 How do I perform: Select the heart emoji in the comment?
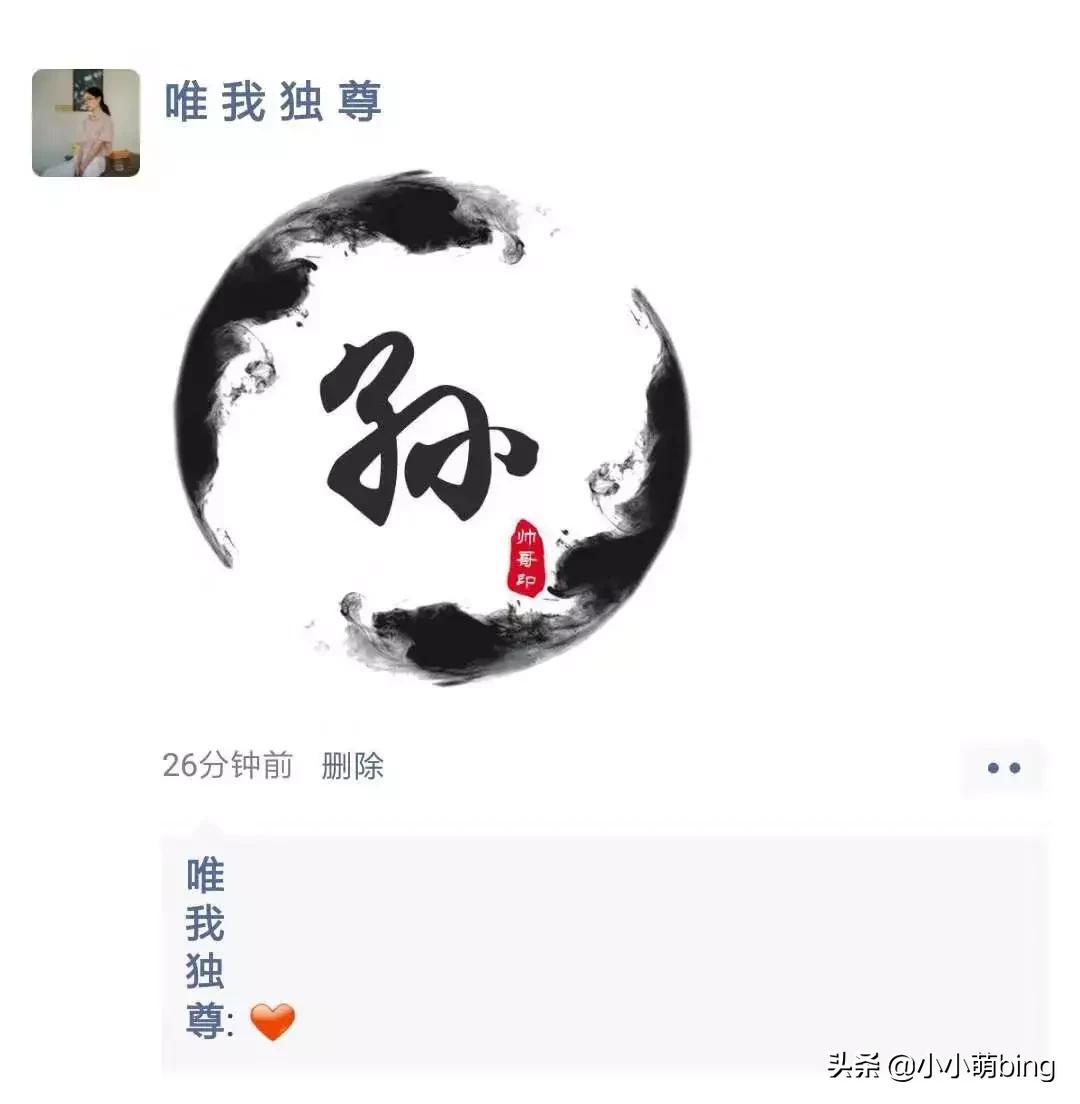click(273, 1022)
